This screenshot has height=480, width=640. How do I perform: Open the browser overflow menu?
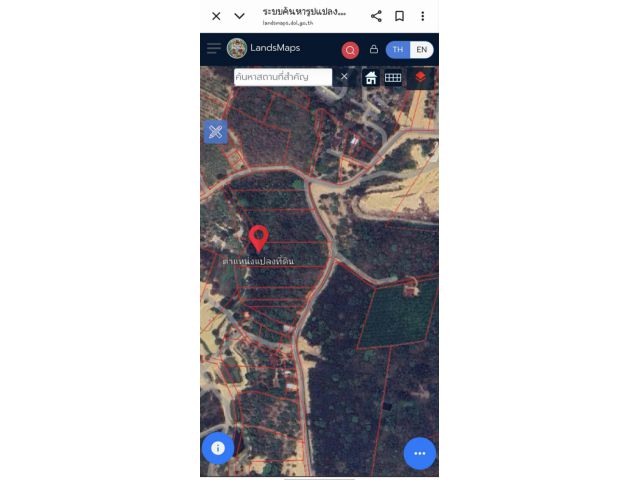coord(422,16)
